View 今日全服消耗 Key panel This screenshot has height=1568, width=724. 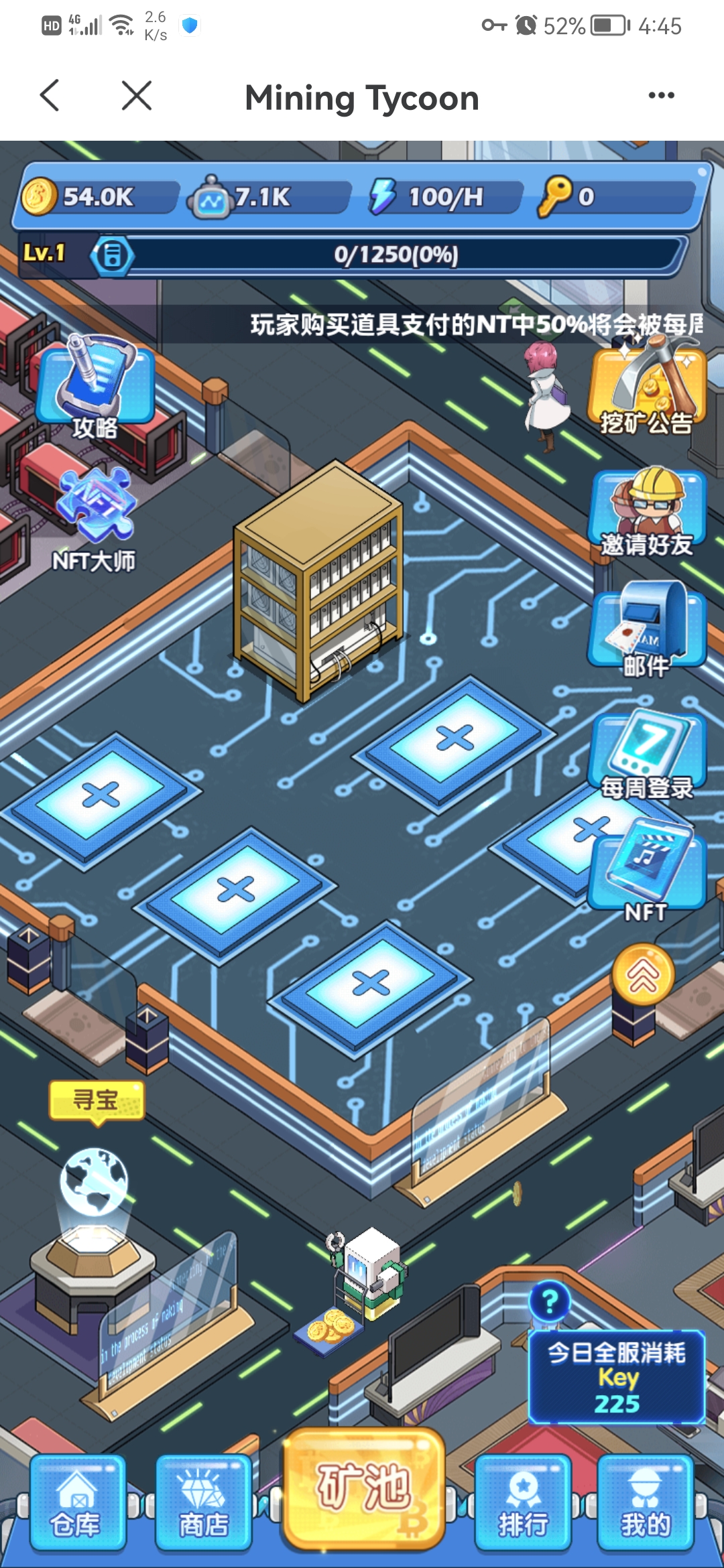617,1377
